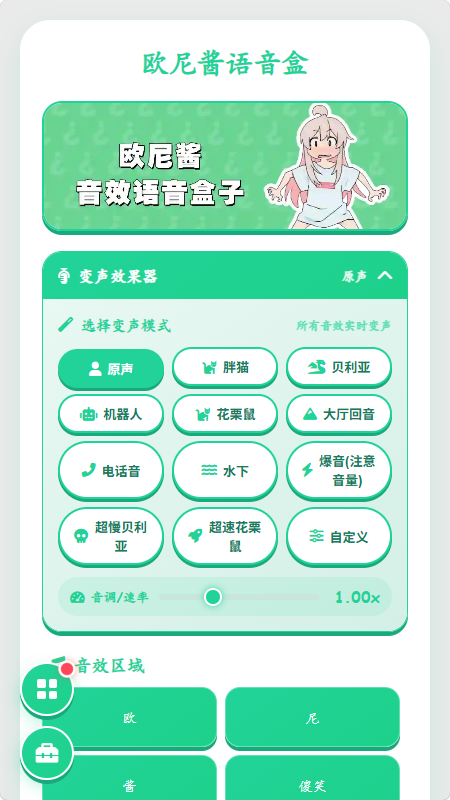The image size is (450, 800).
Task: Collapse the 变声效果器 panel
Action: click(385, 276)
